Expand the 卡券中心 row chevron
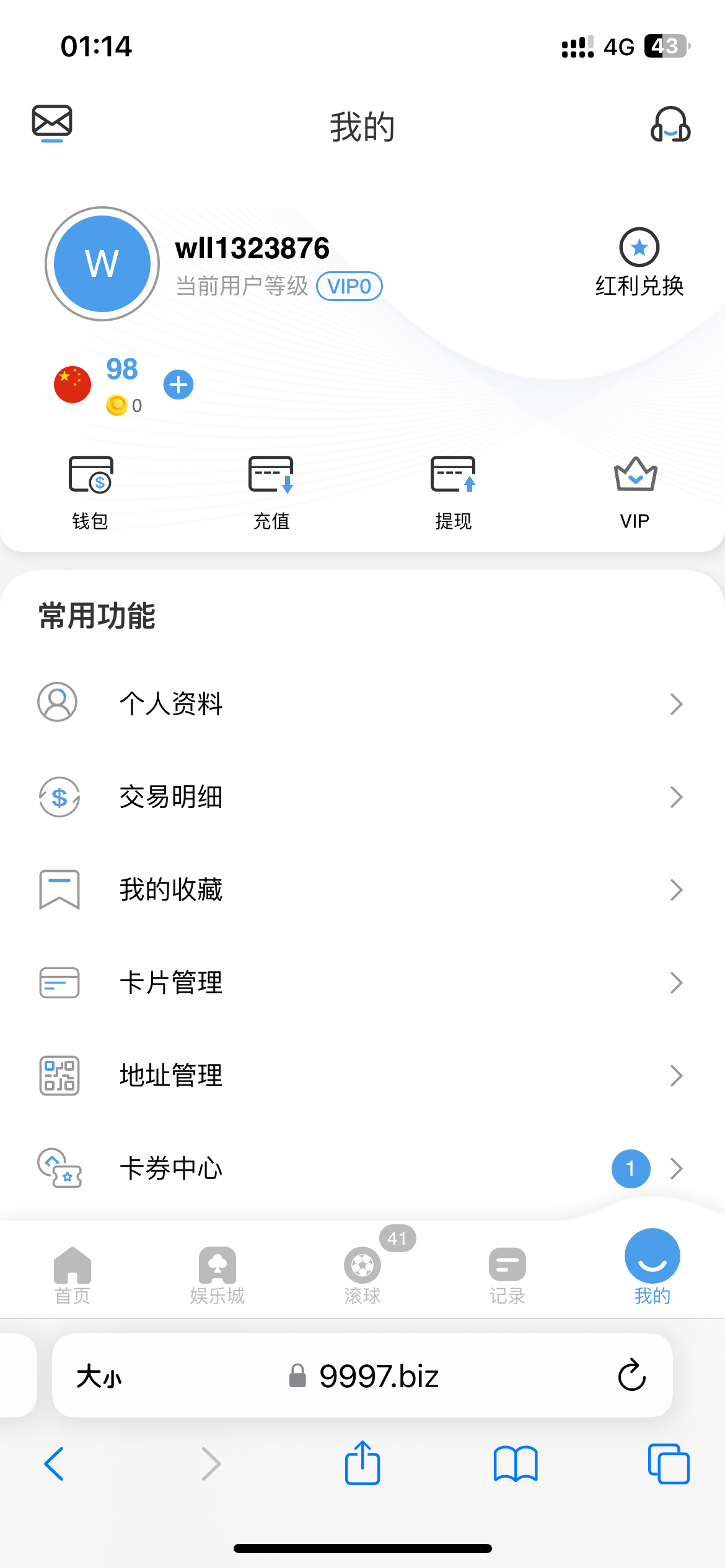Image resolution: width=725 pixels, height=1568 pixels. coord(677,1168)
